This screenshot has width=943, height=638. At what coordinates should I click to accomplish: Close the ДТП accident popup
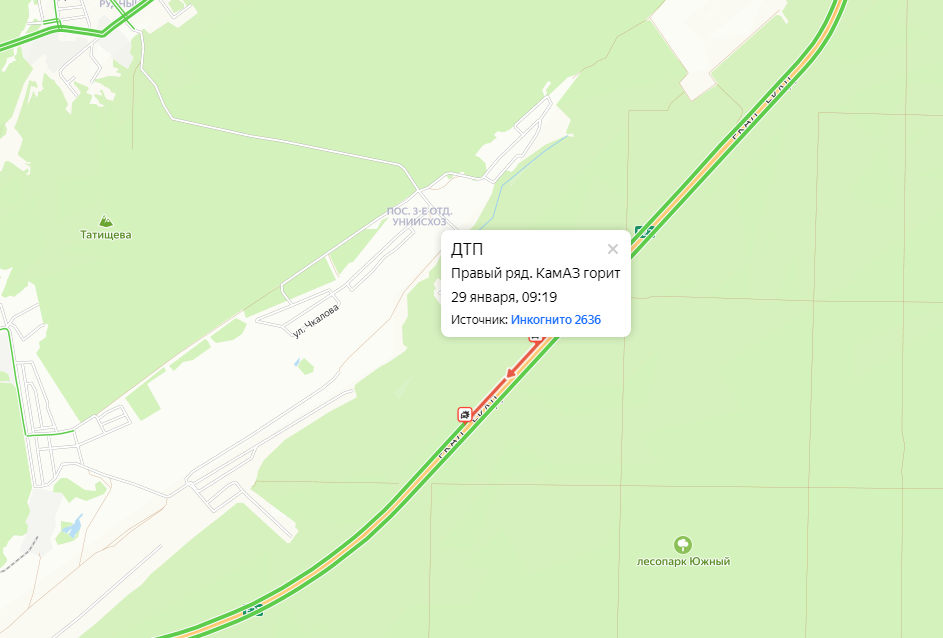coord(613,249)
